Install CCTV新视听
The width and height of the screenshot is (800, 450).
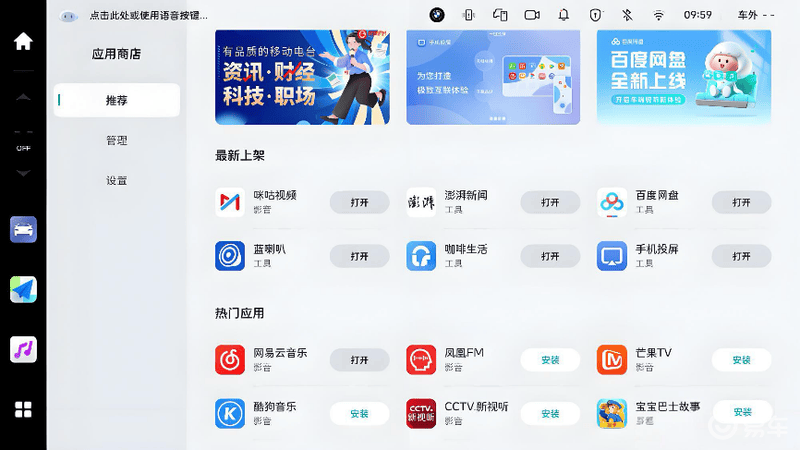pyautogui.click(x=550, y=413)
